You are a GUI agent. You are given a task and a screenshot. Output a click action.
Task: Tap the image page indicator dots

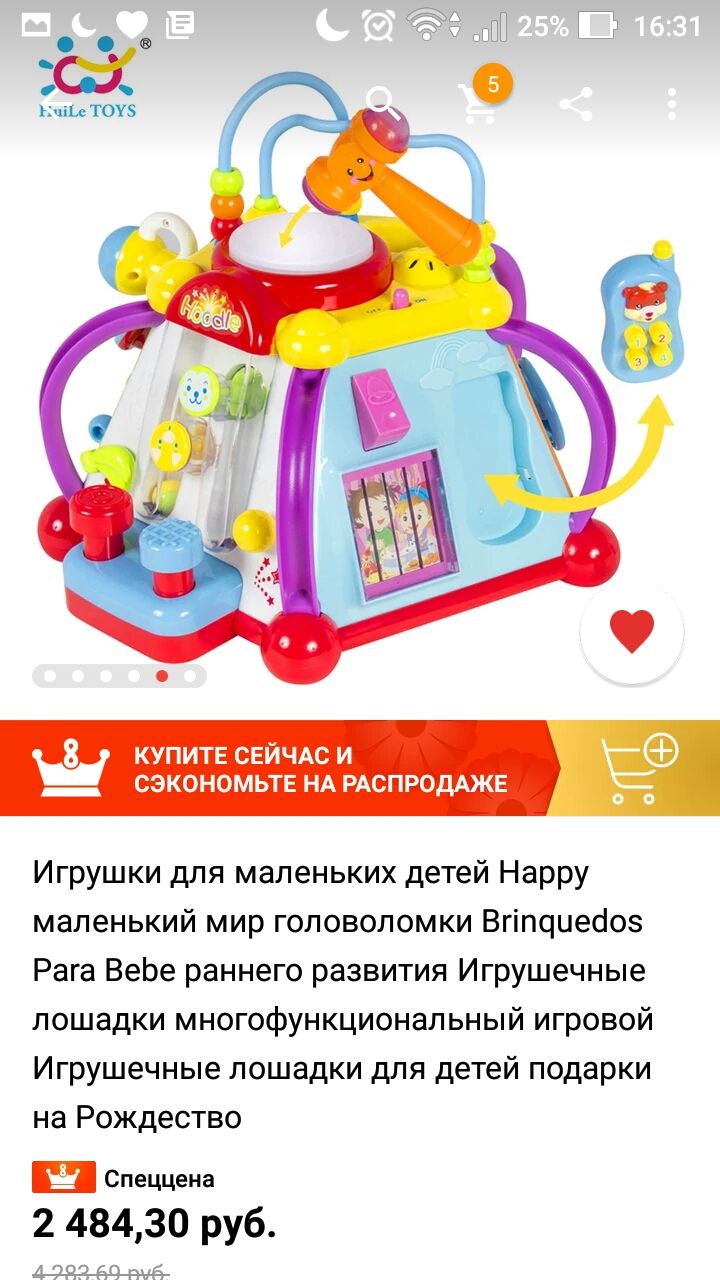pyautogui.click(x=119, y=676)
